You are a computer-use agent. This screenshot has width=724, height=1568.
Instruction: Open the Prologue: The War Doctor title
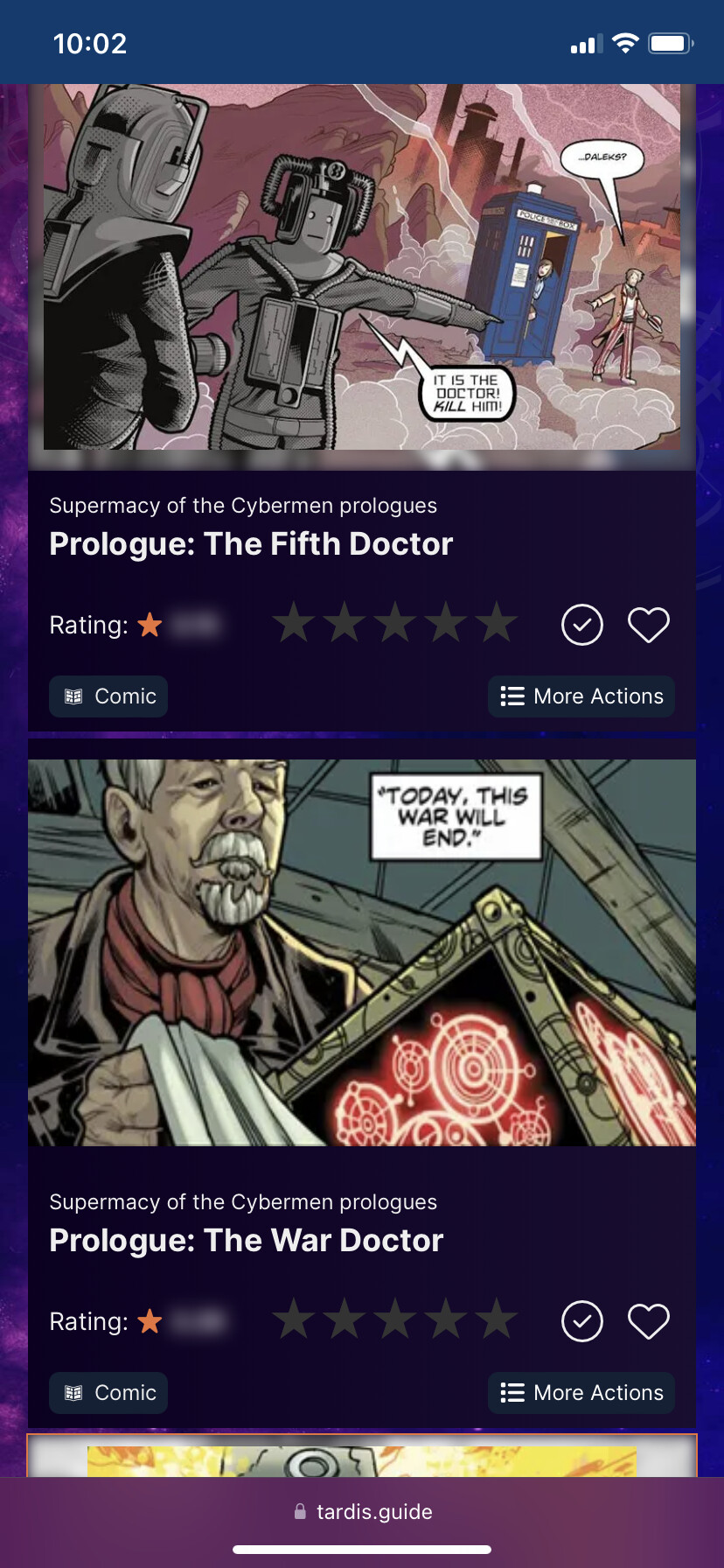[247, 1241]
